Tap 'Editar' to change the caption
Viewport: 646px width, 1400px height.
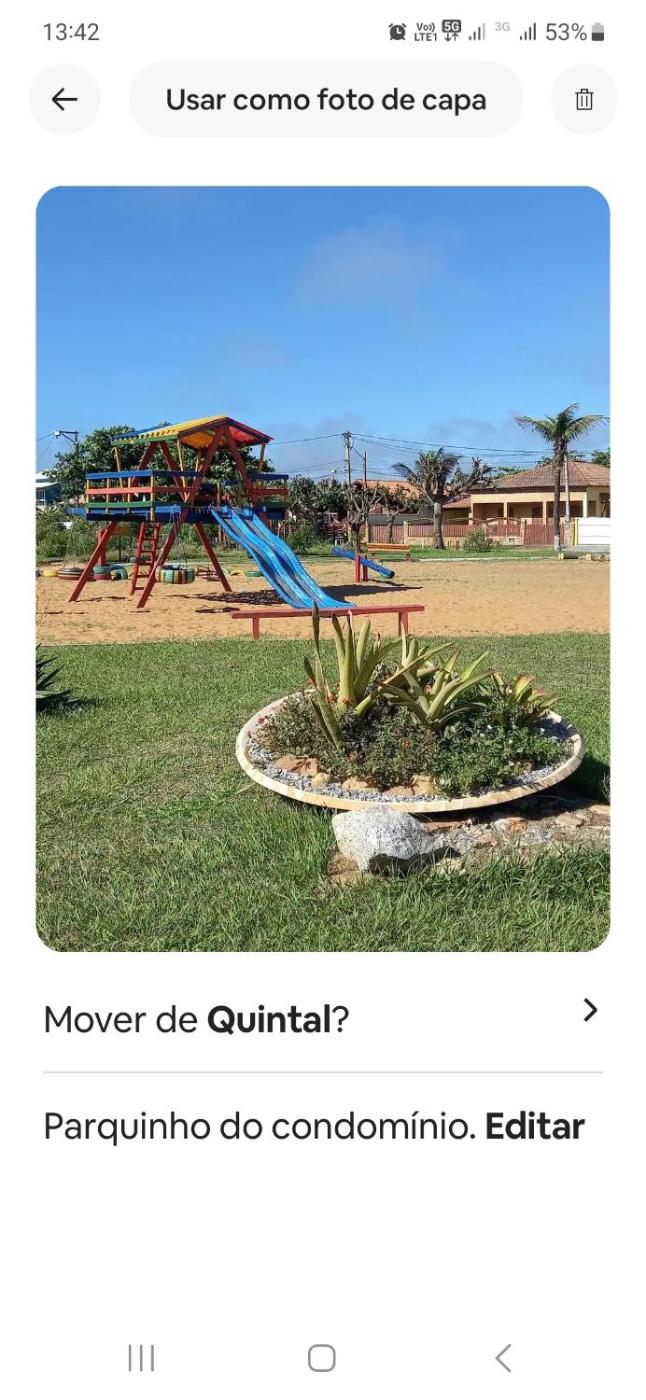click(x=534, y=1127)
